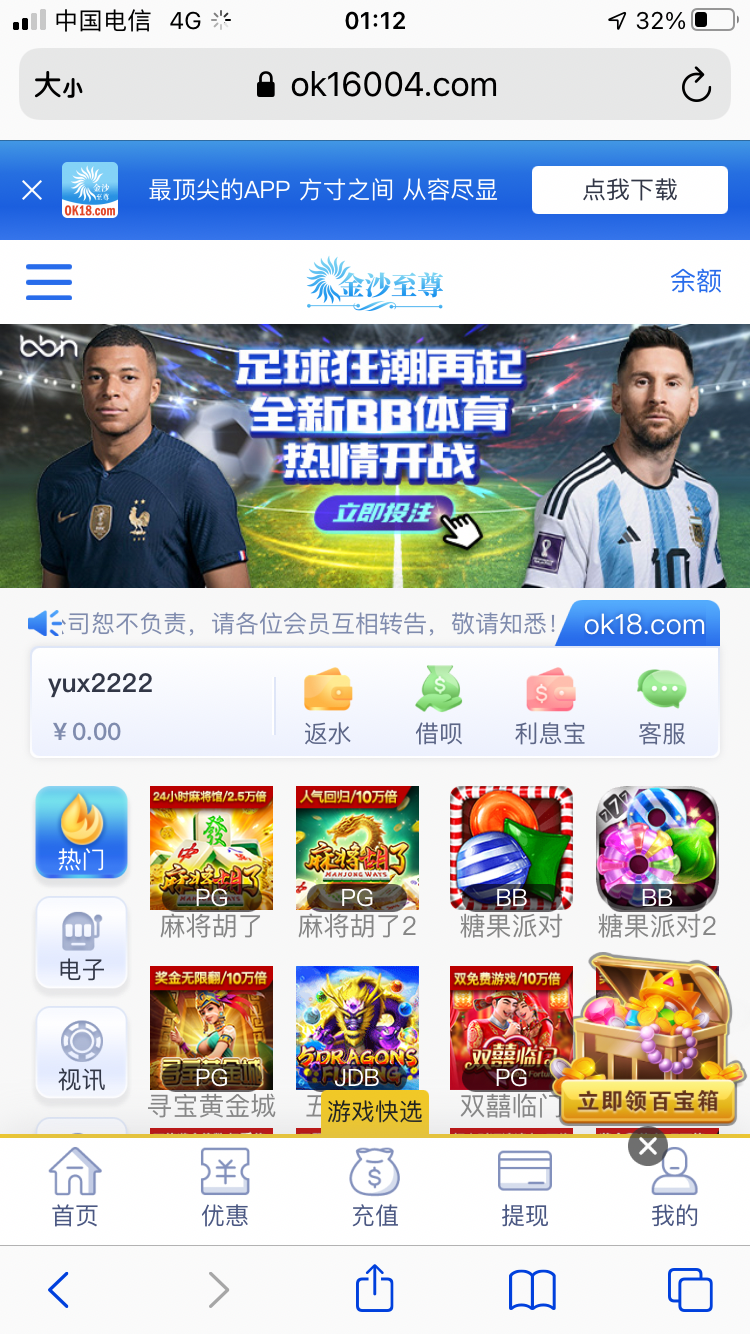Claim the 立即领百宝箱 treasure chest

click(649, 1101)
